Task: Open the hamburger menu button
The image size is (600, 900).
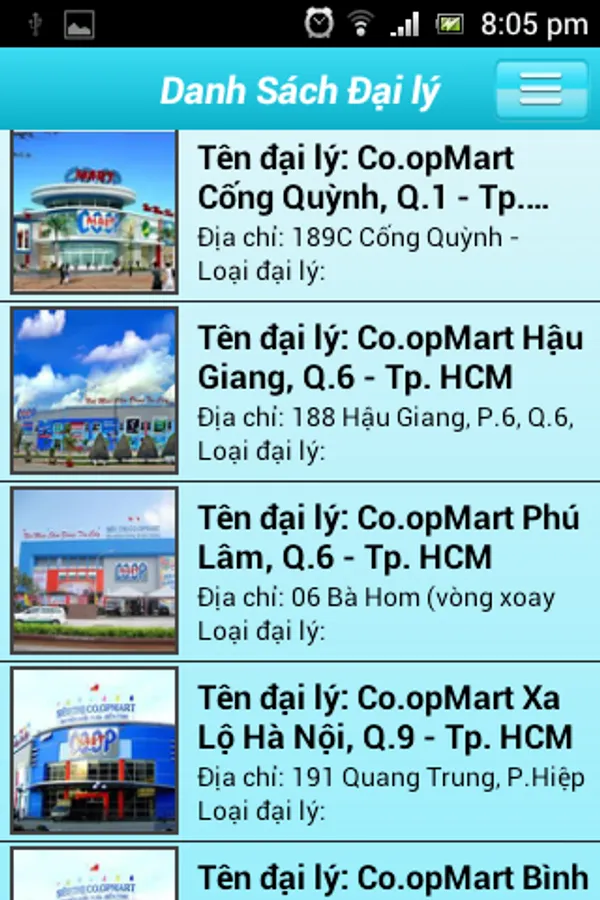Action: [x=541, y=89]
